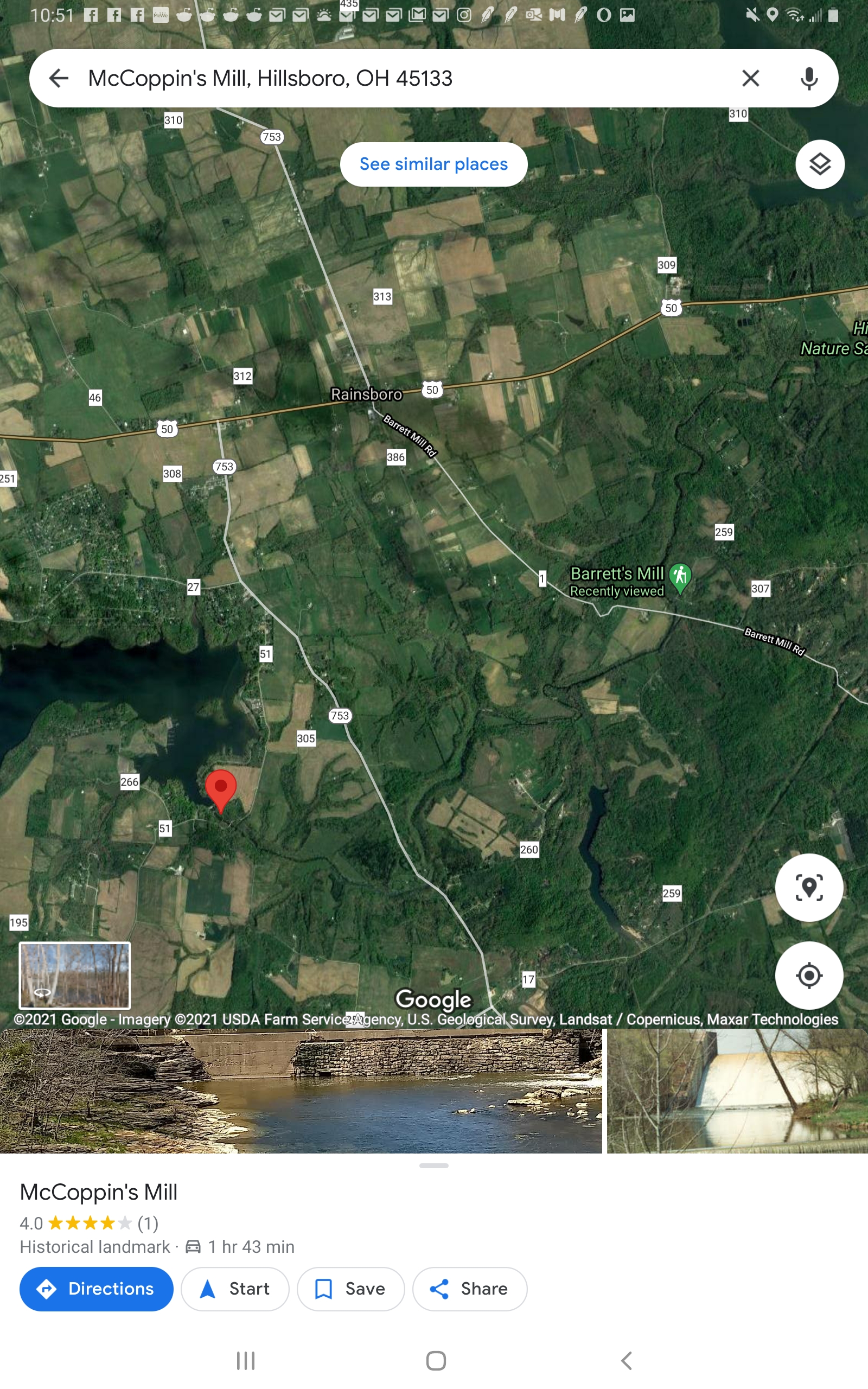The height and width of the screenshot is (1389, 868).
Task: Open Live View location button
Action: click(x=808, y=887)
